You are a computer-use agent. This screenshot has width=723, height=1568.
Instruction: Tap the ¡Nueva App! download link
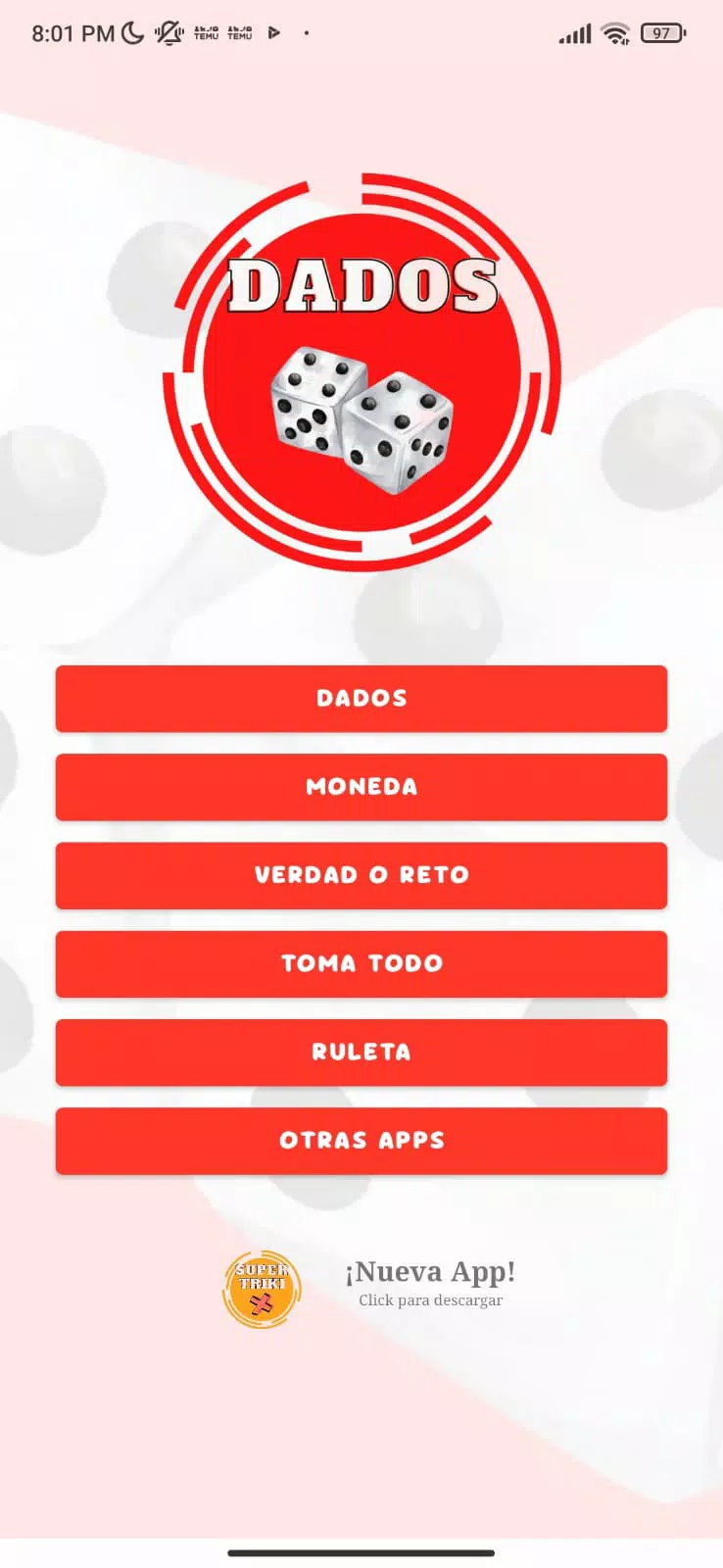pos(432,1271)
